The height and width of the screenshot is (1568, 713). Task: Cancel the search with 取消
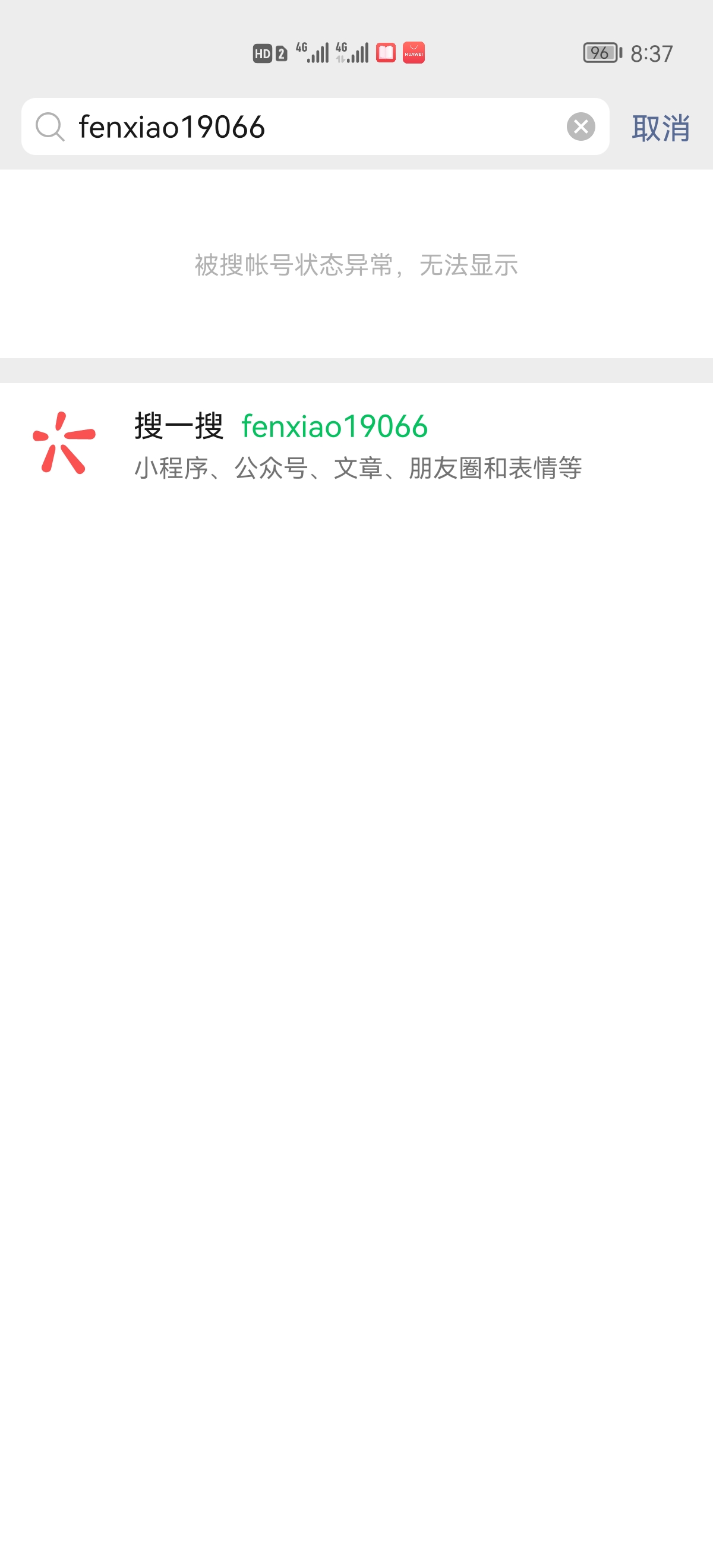coord(660,128)
